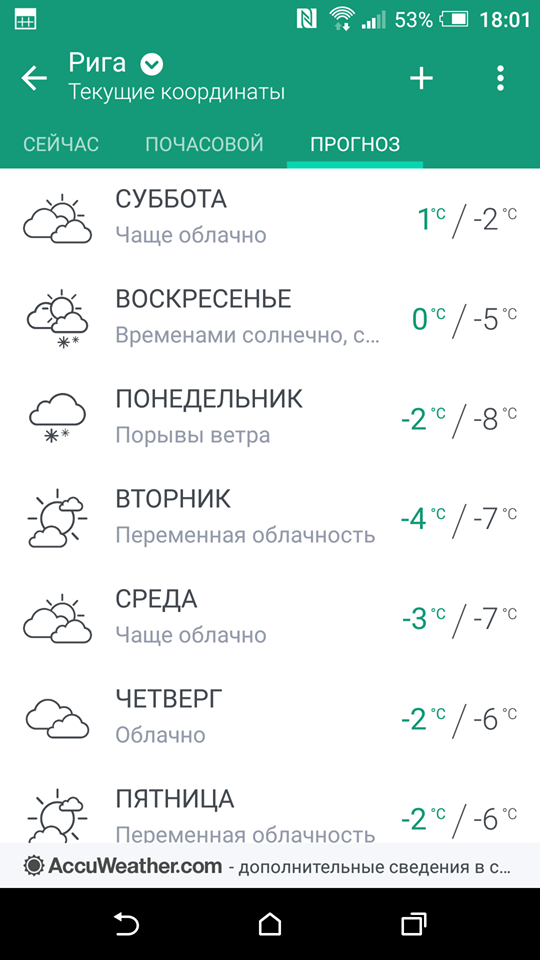Image resolution: width=540 pixels, height=960 pixels.
Task: Open recent apps from the navigation bar
Action: tap(413, 924)
